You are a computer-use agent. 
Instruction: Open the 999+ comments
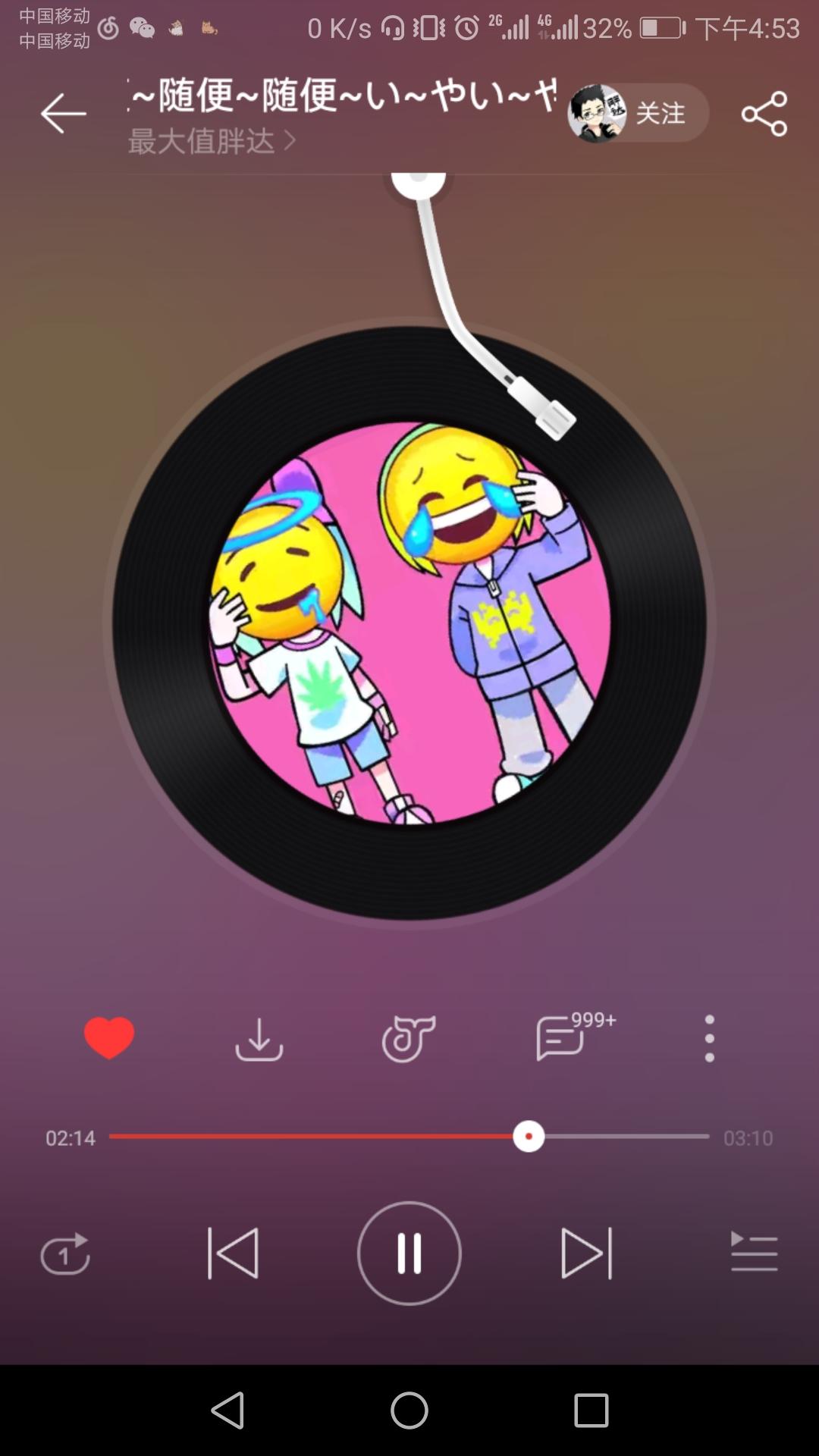coord(574,1037)
